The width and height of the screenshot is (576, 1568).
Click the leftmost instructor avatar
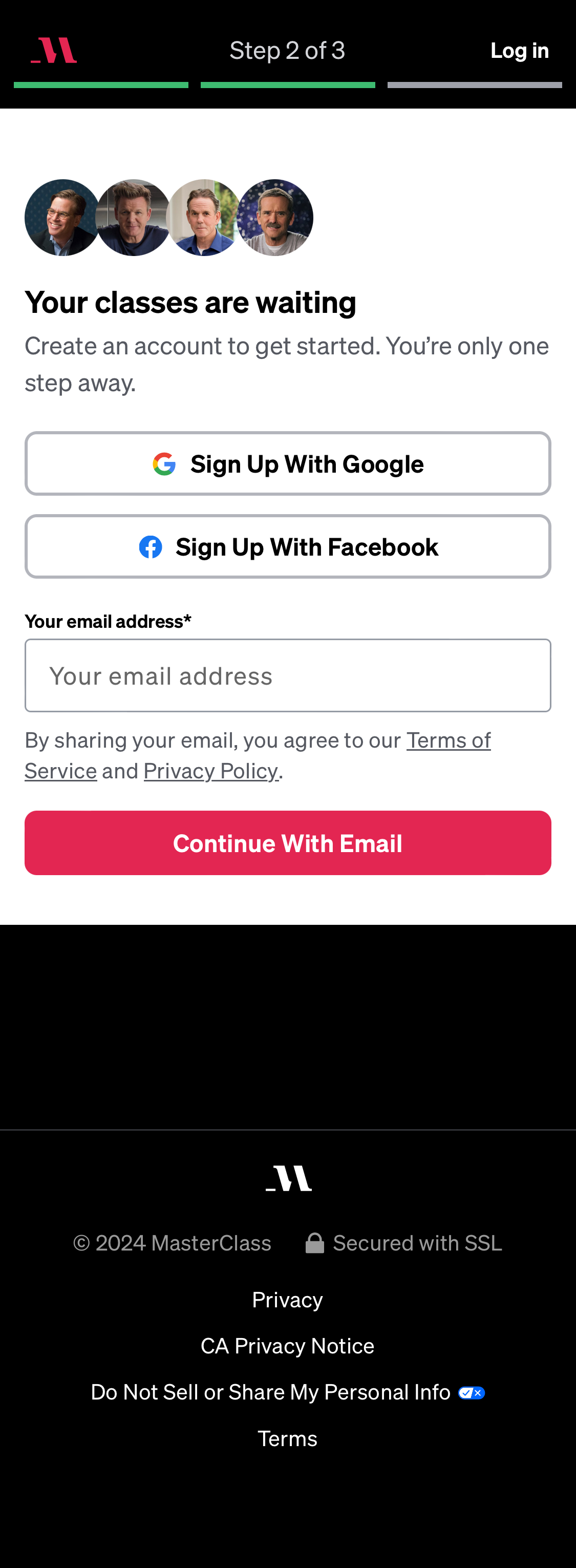pyautogui.click(x=62, y=217)
